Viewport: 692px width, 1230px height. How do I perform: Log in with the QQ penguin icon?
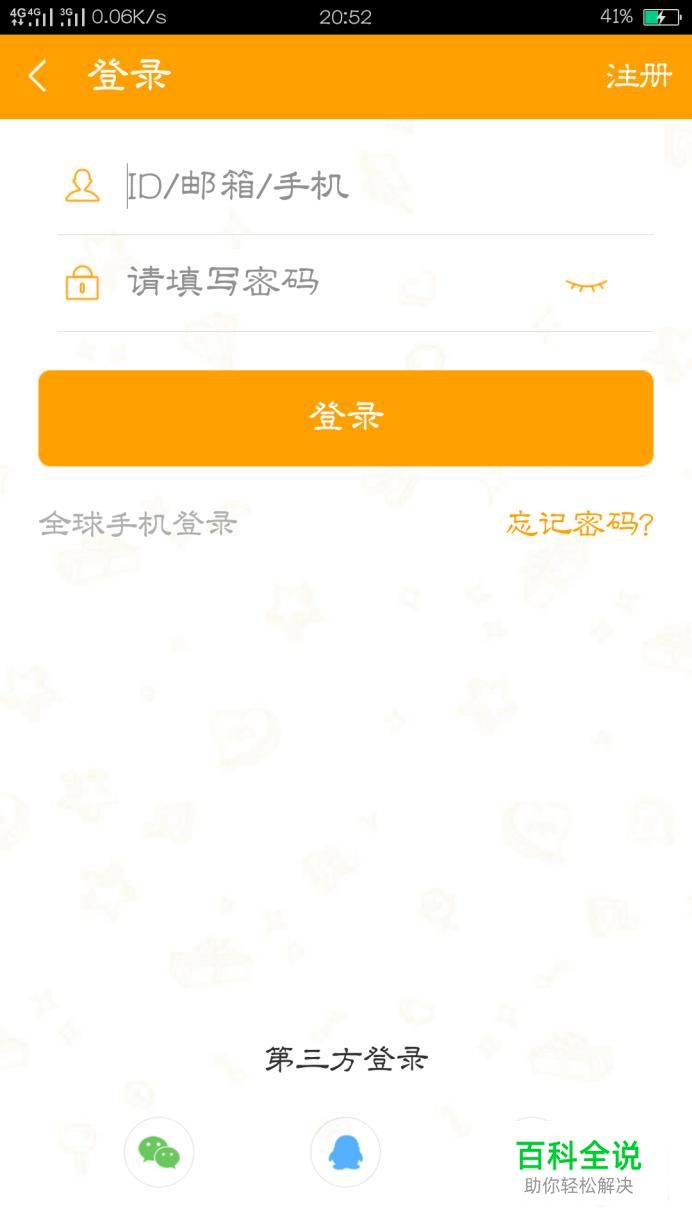[x=346, y=1152]
